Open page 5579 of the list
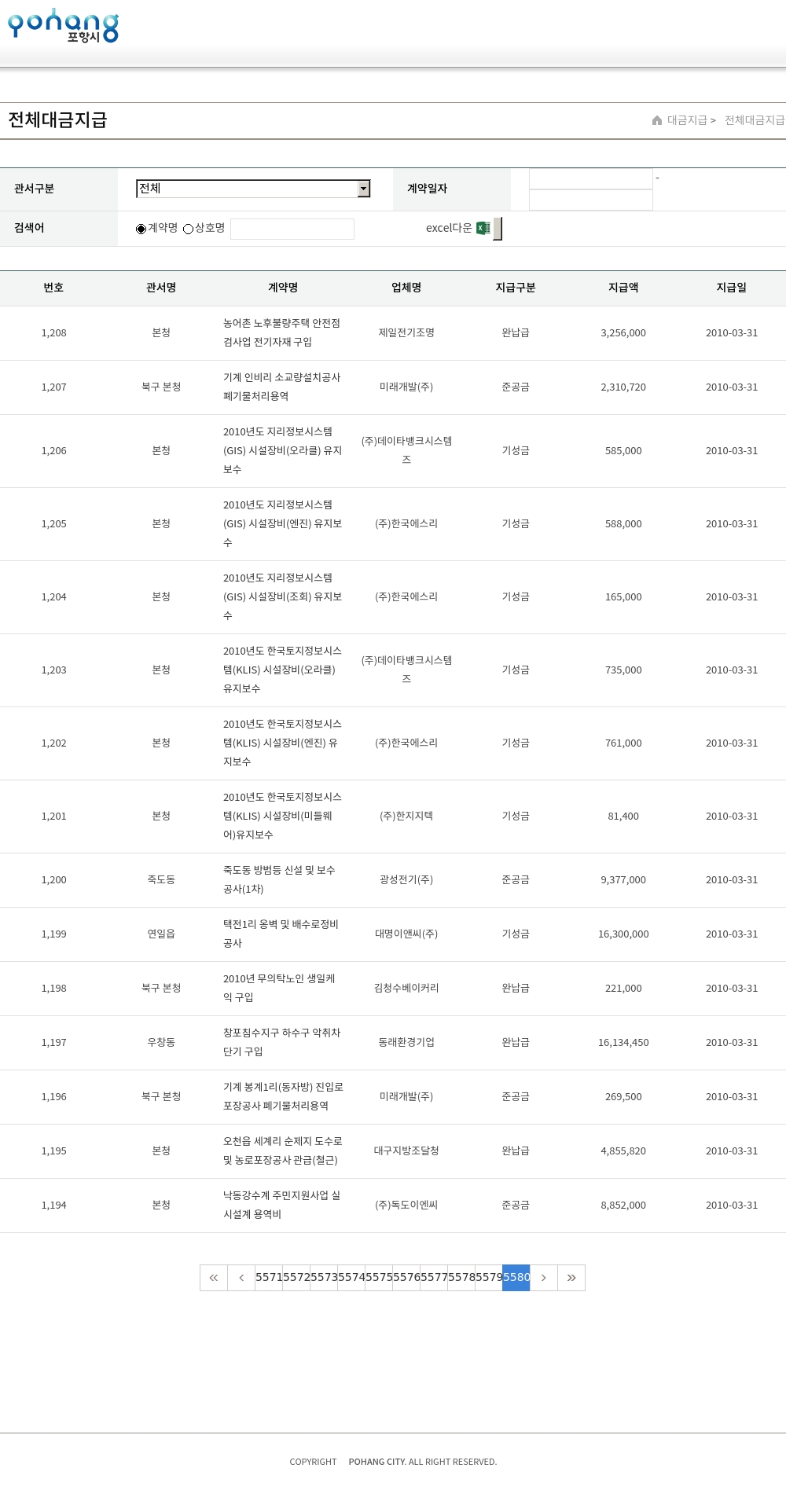786x1512 pixels. [x=489, y=1278]
